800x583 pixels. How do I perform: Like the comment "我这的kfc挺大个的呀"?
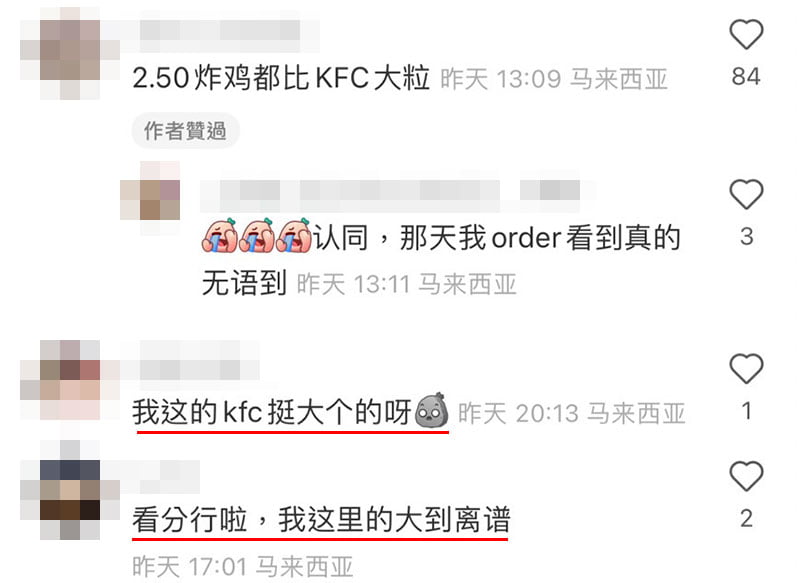[x=746, y=369]
